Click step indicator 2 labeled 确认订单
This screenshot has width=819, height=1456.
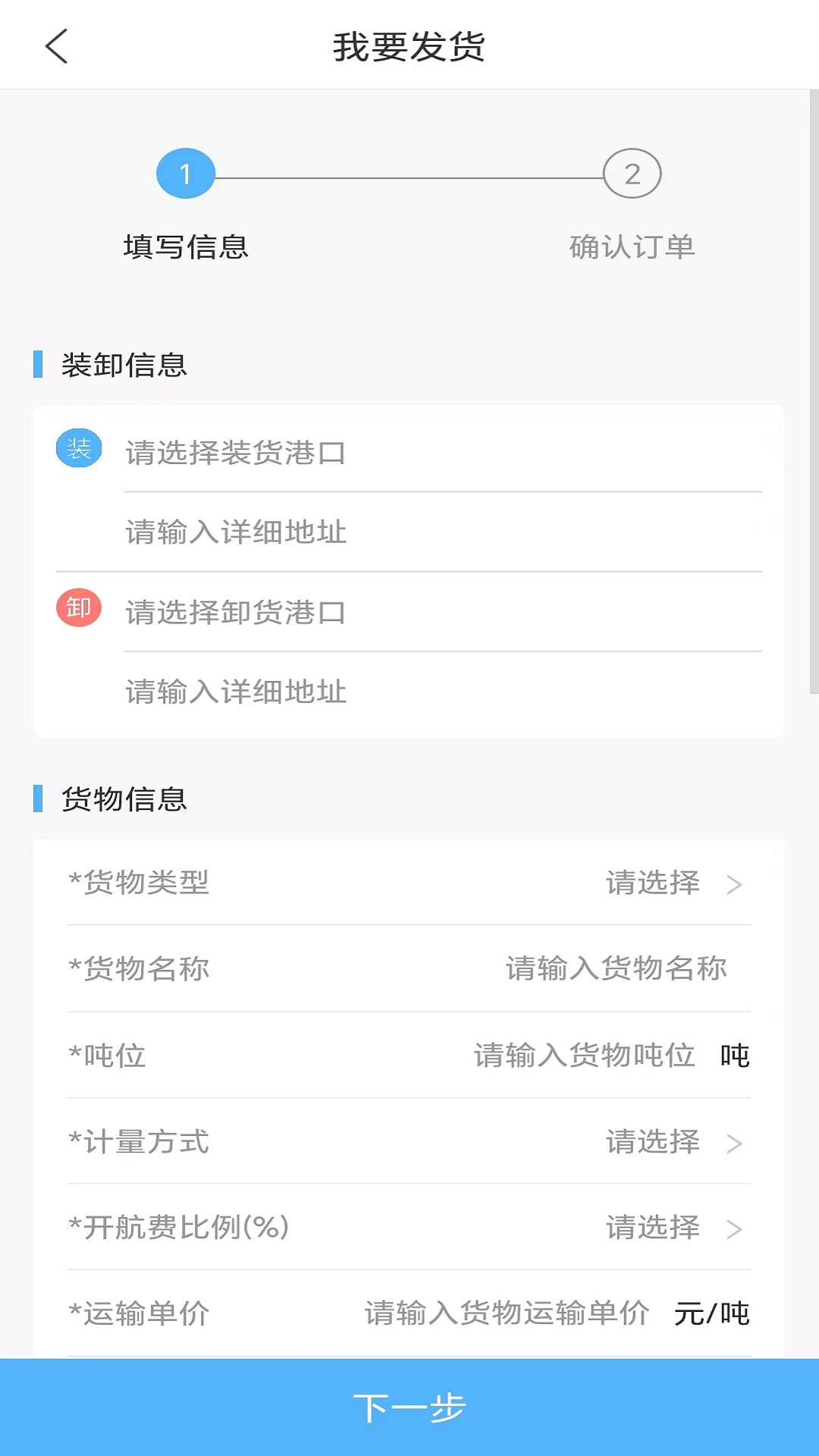(x=632, y=174)
